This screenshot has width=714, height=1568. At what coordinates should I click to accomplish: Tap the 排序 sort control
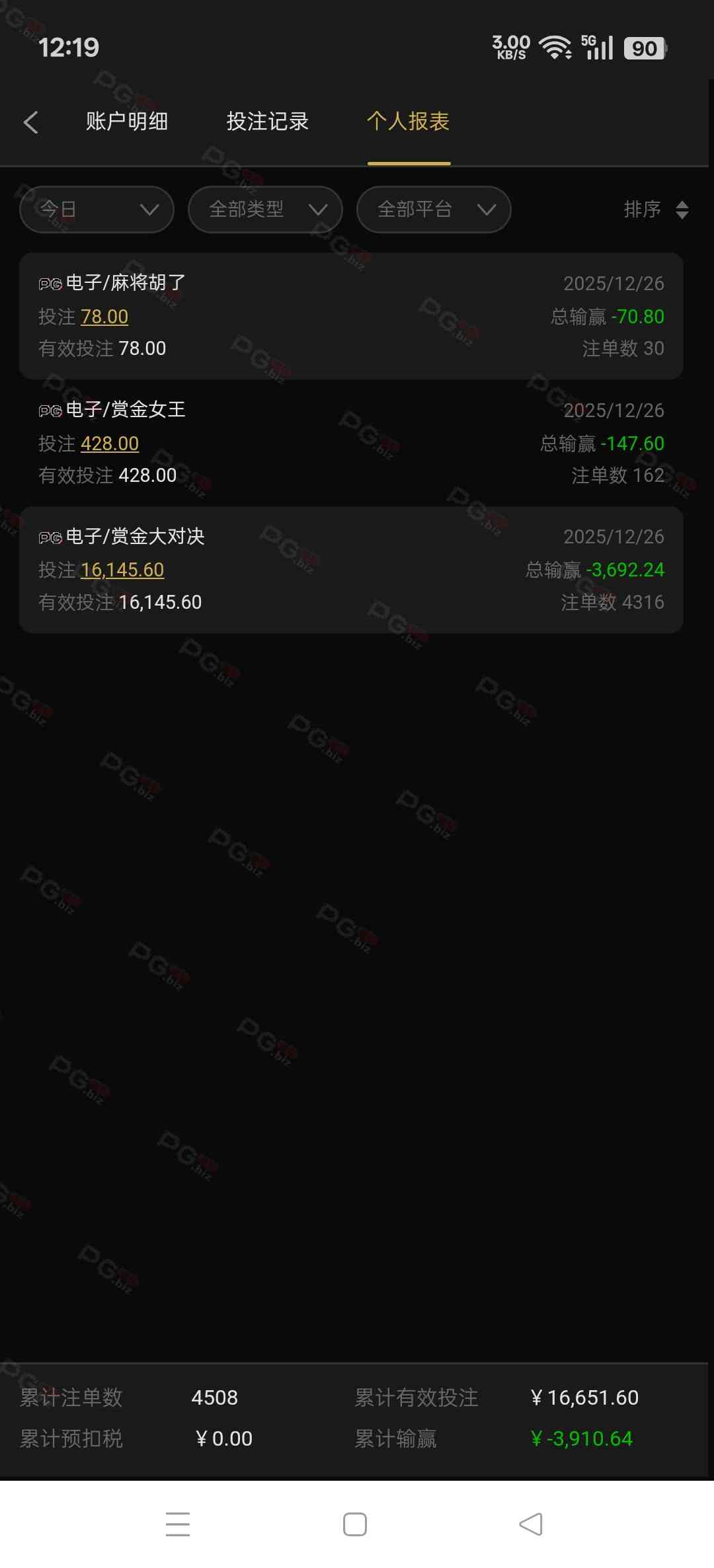coord(656,210)
